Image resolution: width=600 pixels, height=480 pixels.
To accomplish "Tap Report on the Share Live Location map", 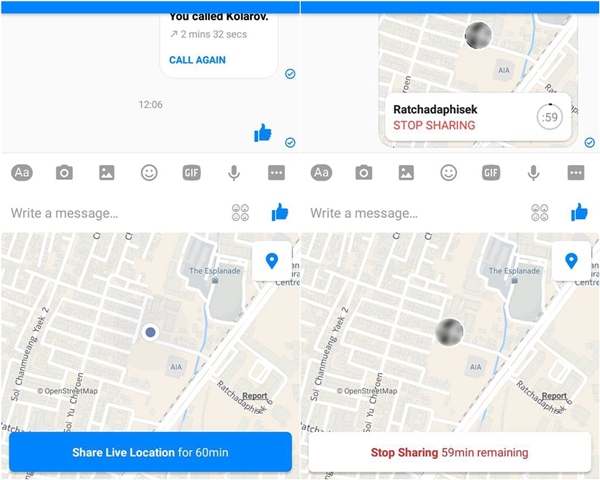I will tap(255, 396).
